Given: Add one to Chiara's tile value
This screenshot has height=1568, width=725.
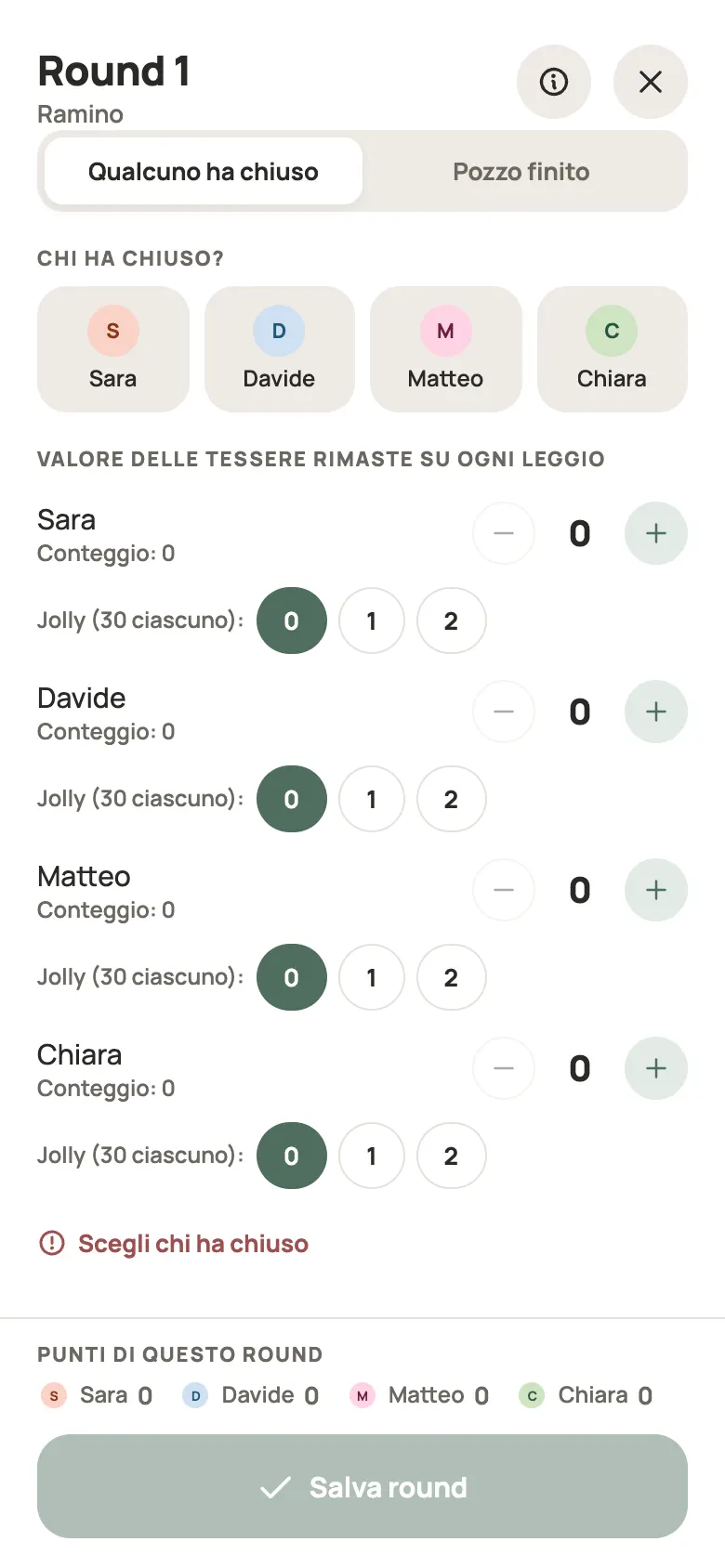Looking at the screenshot, I should tap(656, 1068).
